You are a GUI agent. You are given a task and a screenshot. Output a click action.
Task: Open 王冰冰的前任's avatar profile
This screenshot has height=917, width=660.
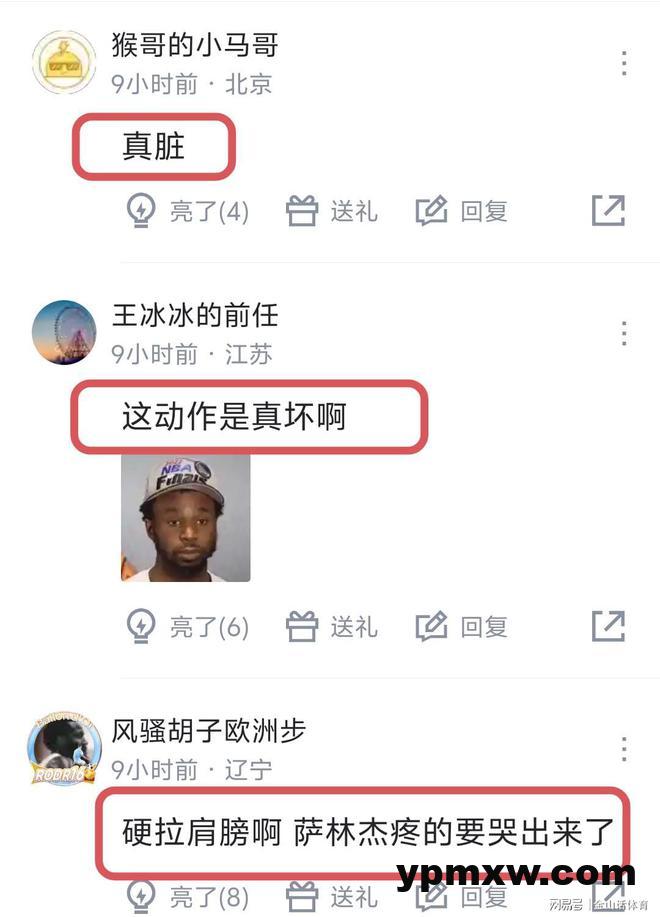coord(65,333)
